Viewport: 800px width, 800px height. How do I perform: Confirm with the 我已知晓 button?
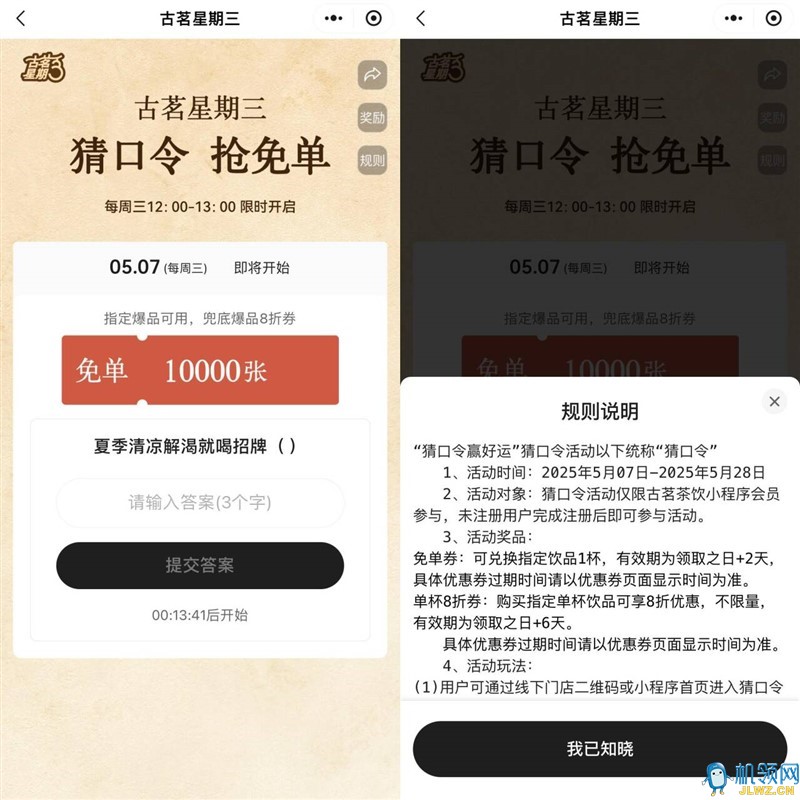[x=600, y=749]
